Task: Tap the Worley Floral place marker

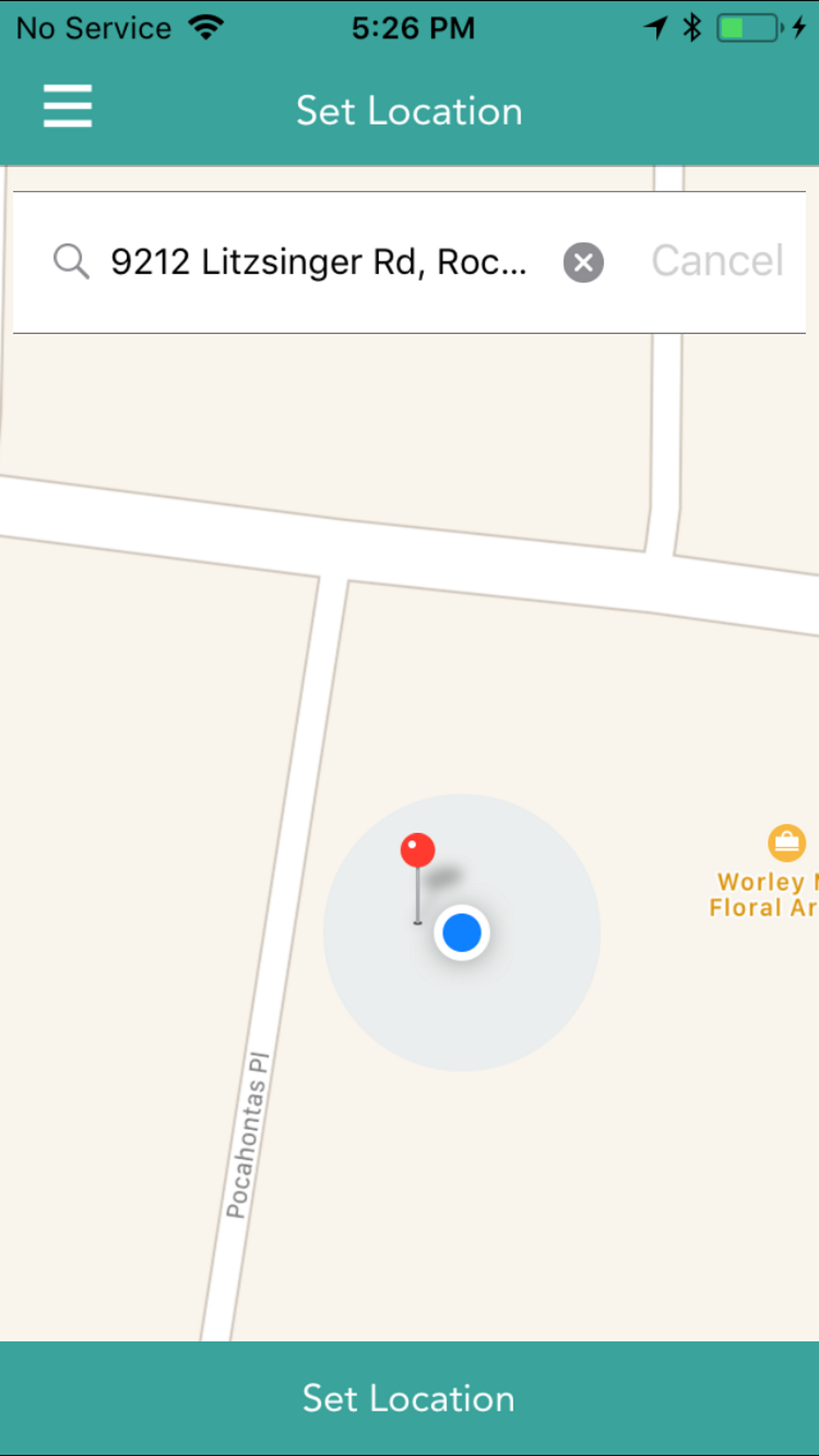Action: (786, 843)
